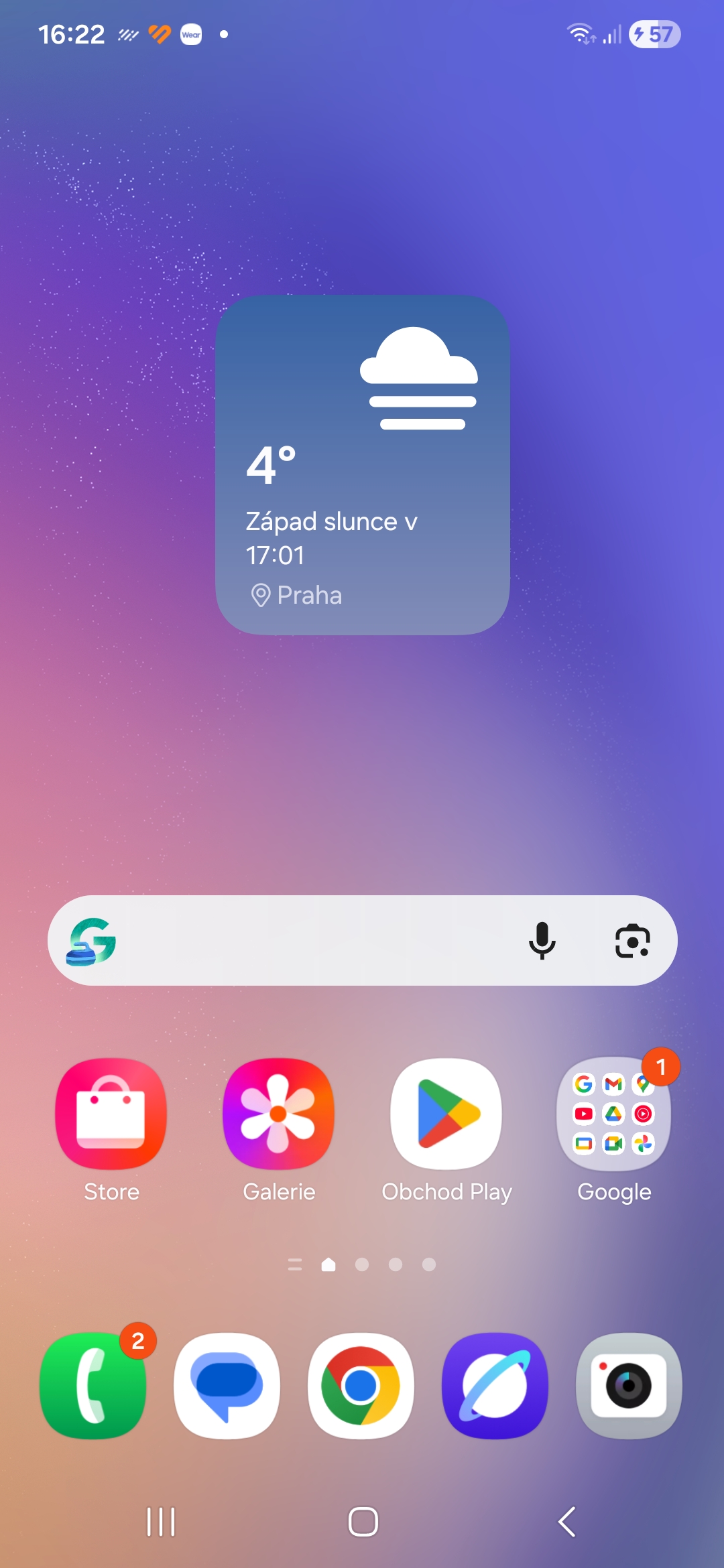
Task: Launch the Galerie app
Action: (x=279, y=1114)
